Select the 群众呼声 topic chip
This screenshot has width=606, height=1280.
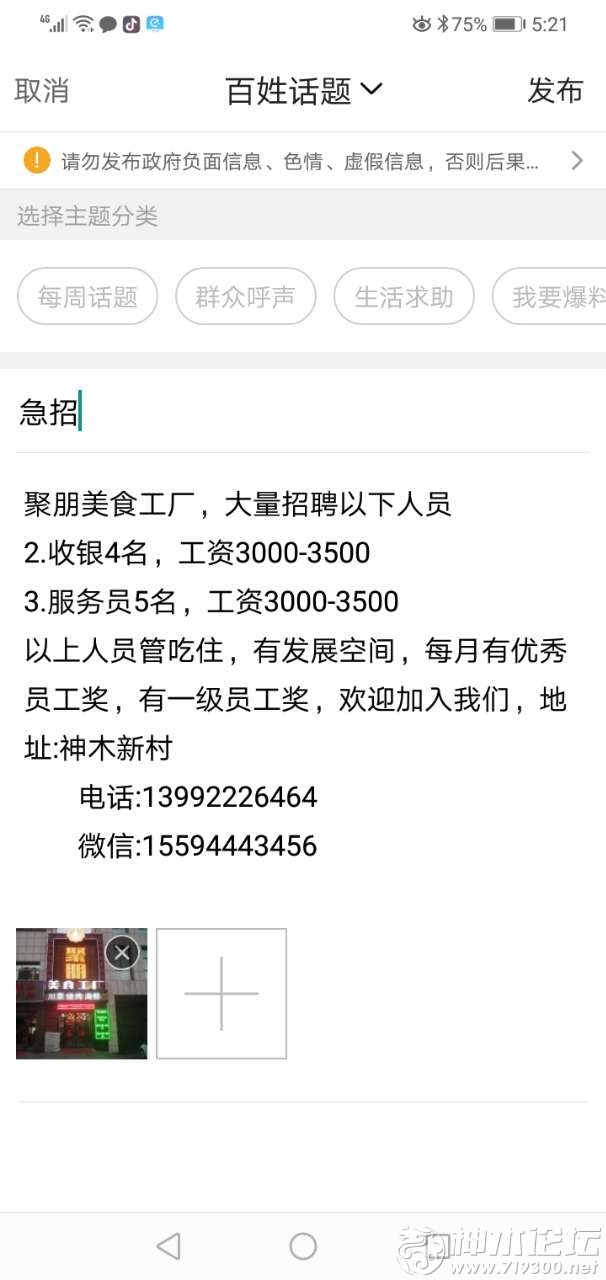[245, 296]
